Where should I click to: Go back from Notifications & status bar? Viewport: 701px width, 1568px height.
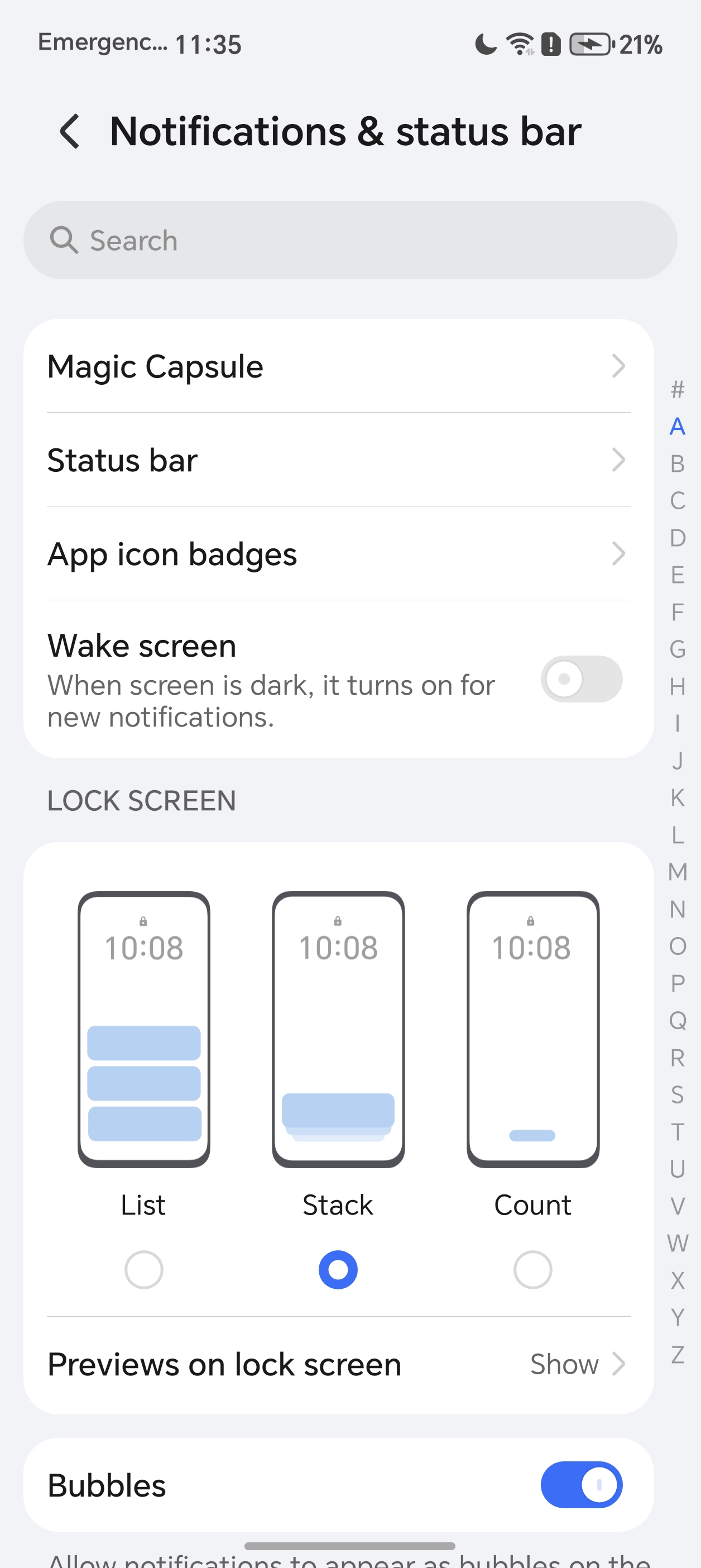tap(70, 131)
